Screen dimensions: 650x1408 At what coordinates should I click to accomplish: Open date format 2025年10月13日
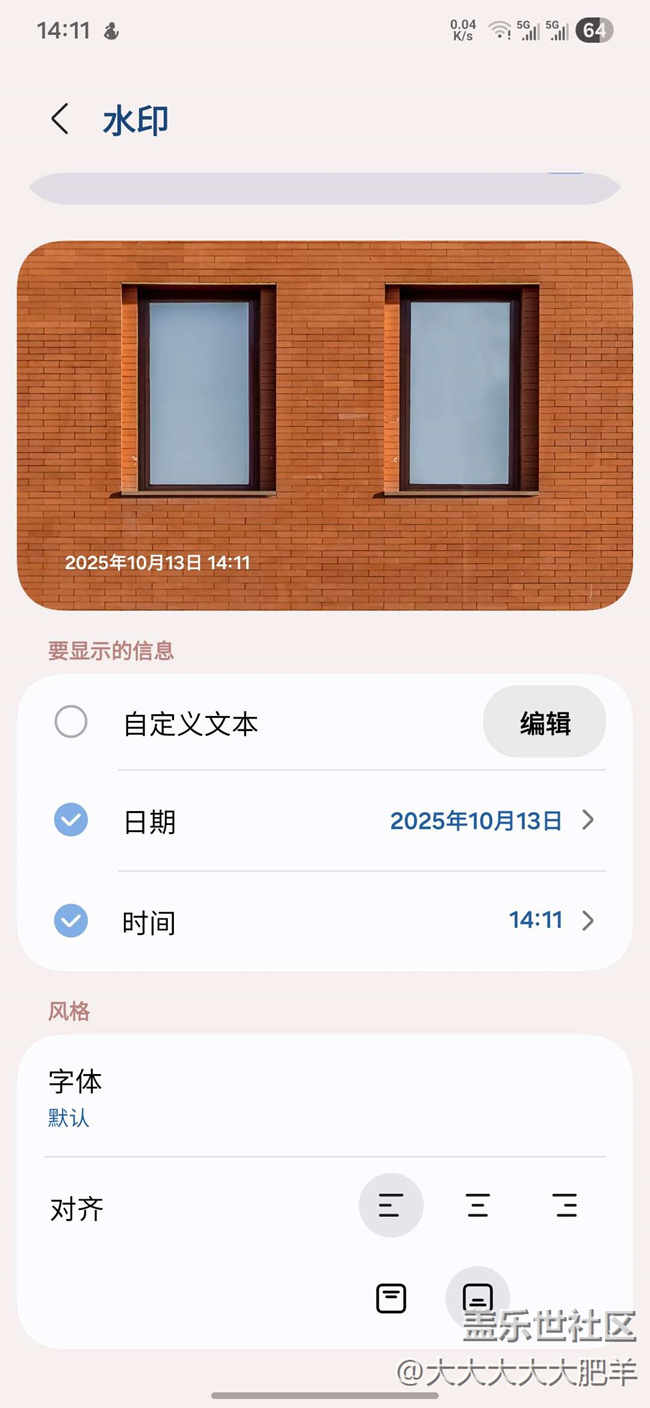click(x=491, y=821)
